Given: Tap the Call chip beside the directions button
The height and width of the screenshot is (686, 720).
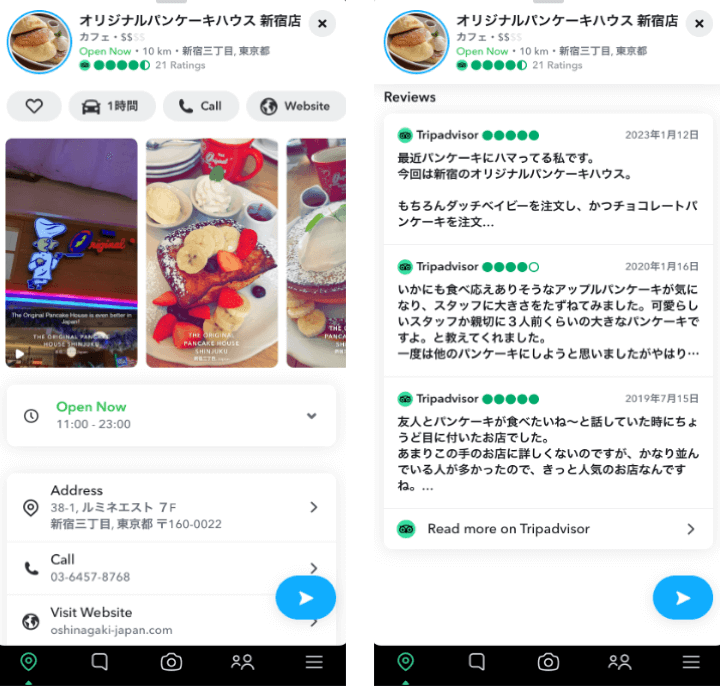Looking at the screenshot, I should click(201, 106).
